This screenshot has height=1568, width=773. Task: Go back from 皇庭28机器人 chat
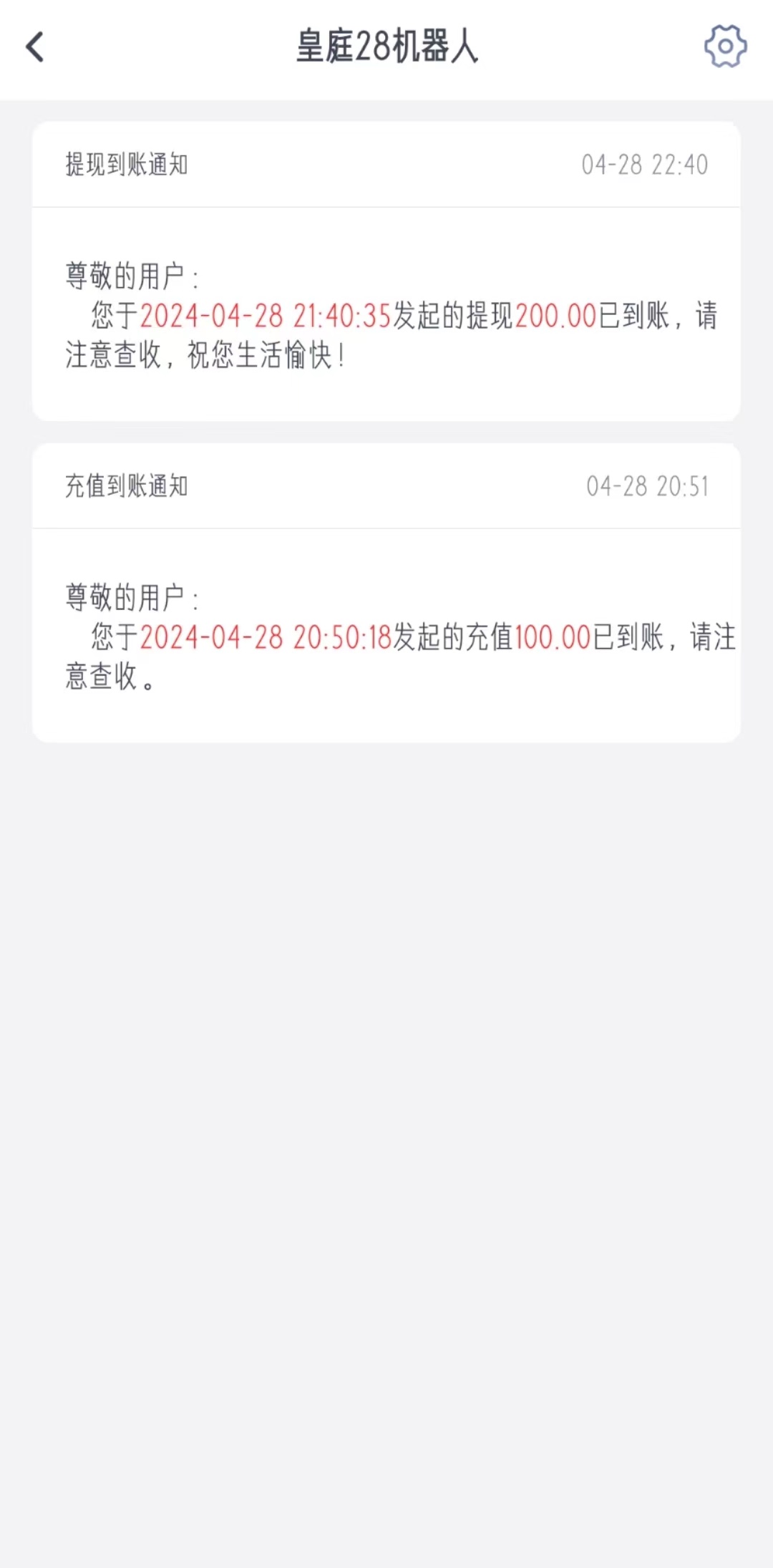35,47
